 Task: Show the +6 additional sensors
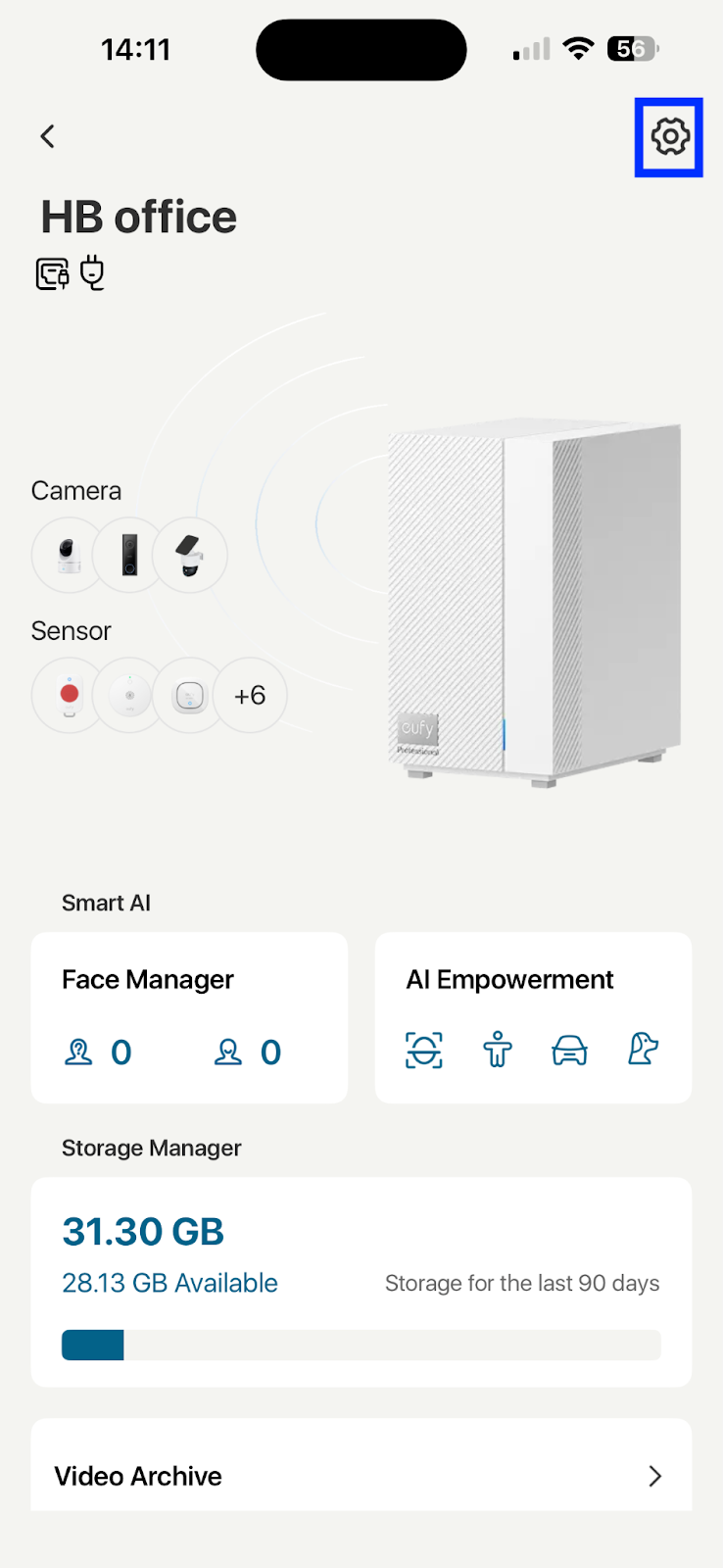click(250, 695)
